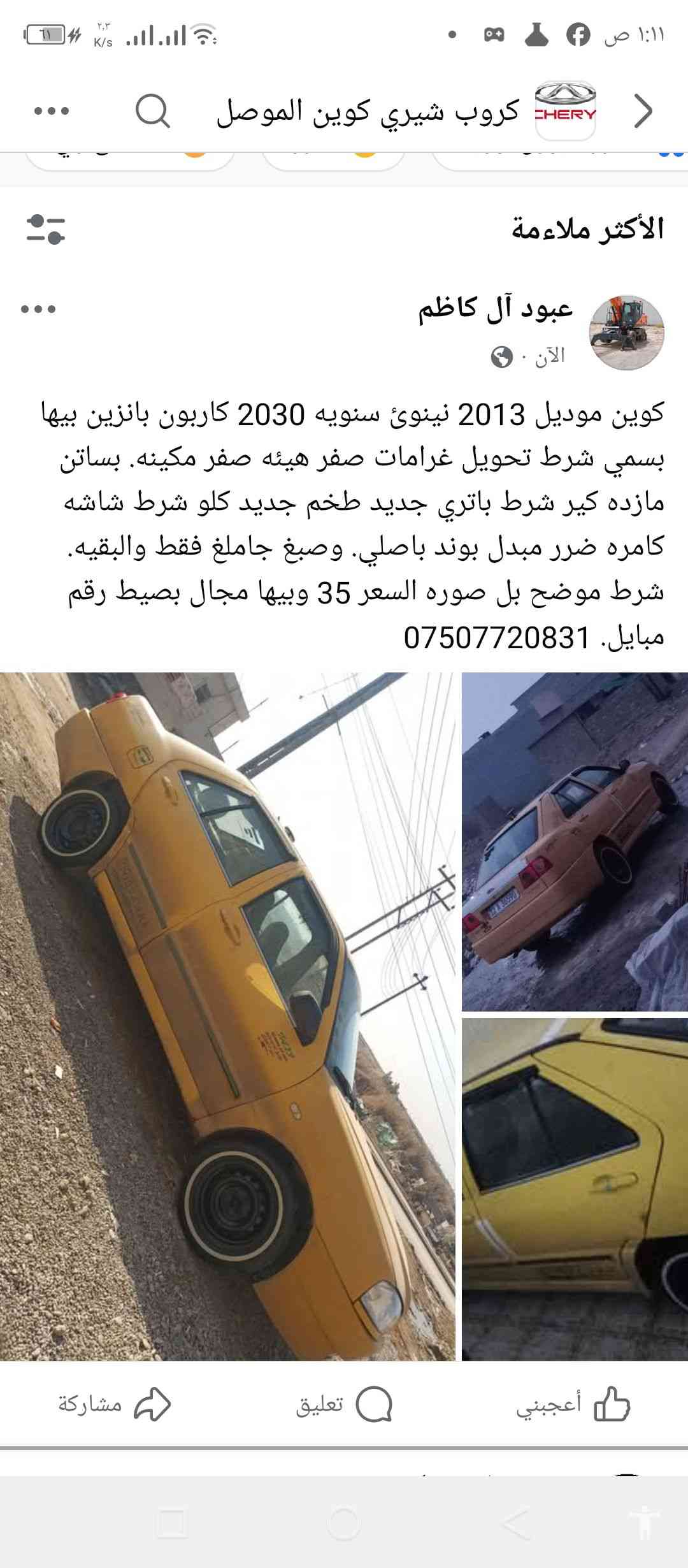This screenshot has width=688, height=1568.
Task: Open the group options menu in header
Action: 52,112
